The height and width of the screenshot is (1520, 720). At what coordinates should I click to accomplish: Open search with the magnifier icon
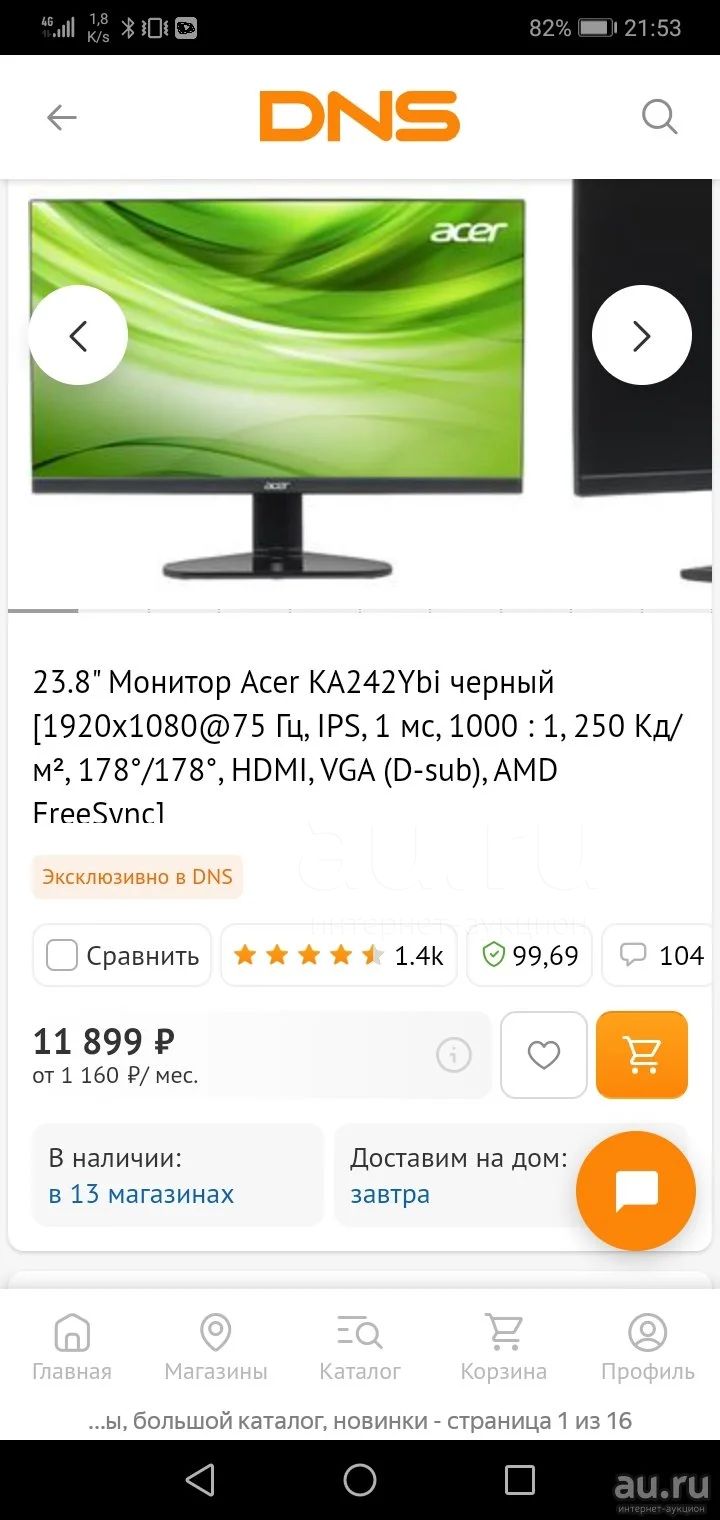(x=659, y=118)
